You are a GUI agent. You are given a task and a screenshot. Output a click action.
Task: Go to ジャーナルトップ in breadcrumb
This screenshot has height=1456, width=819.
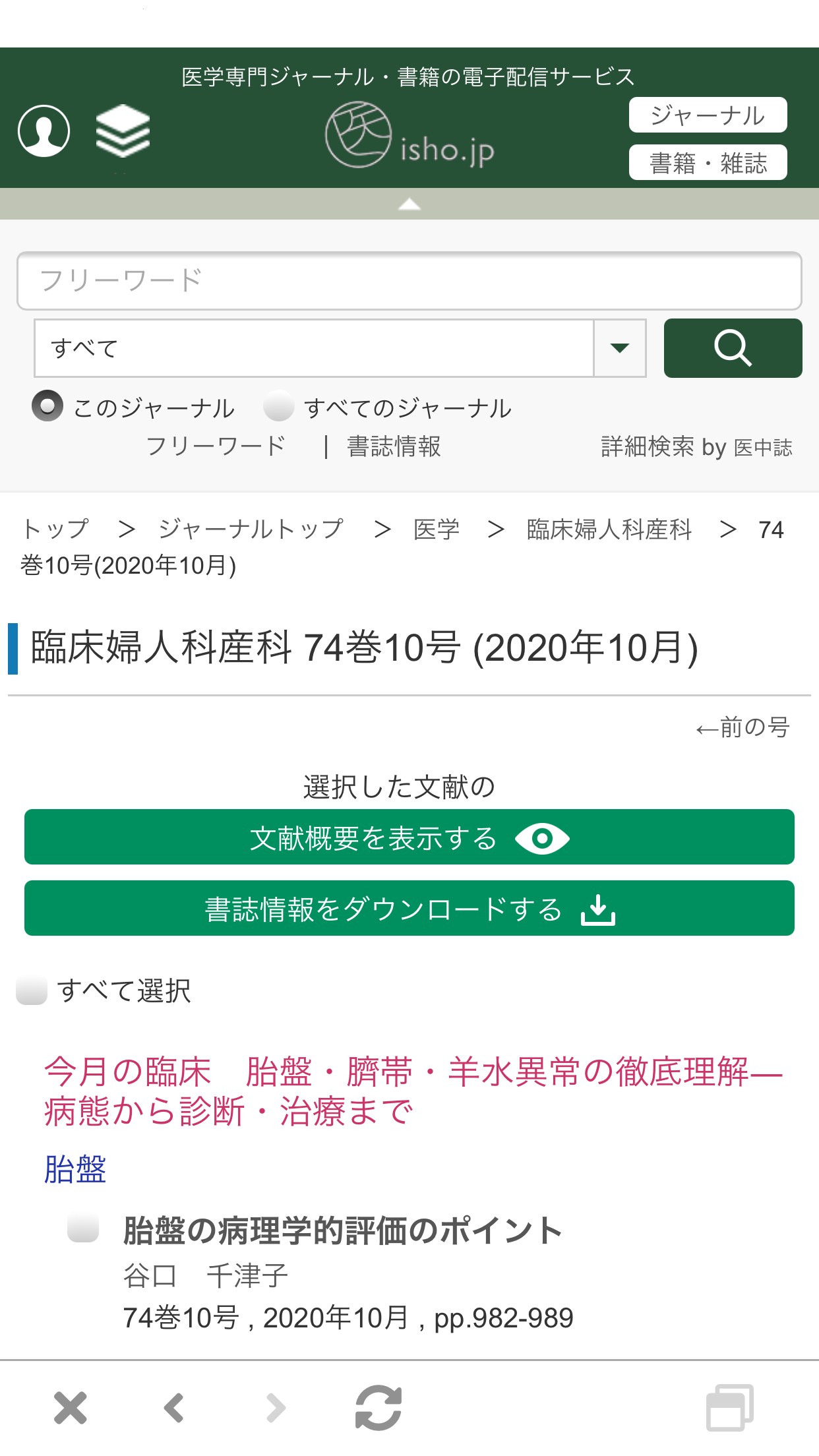pos(251,529)
